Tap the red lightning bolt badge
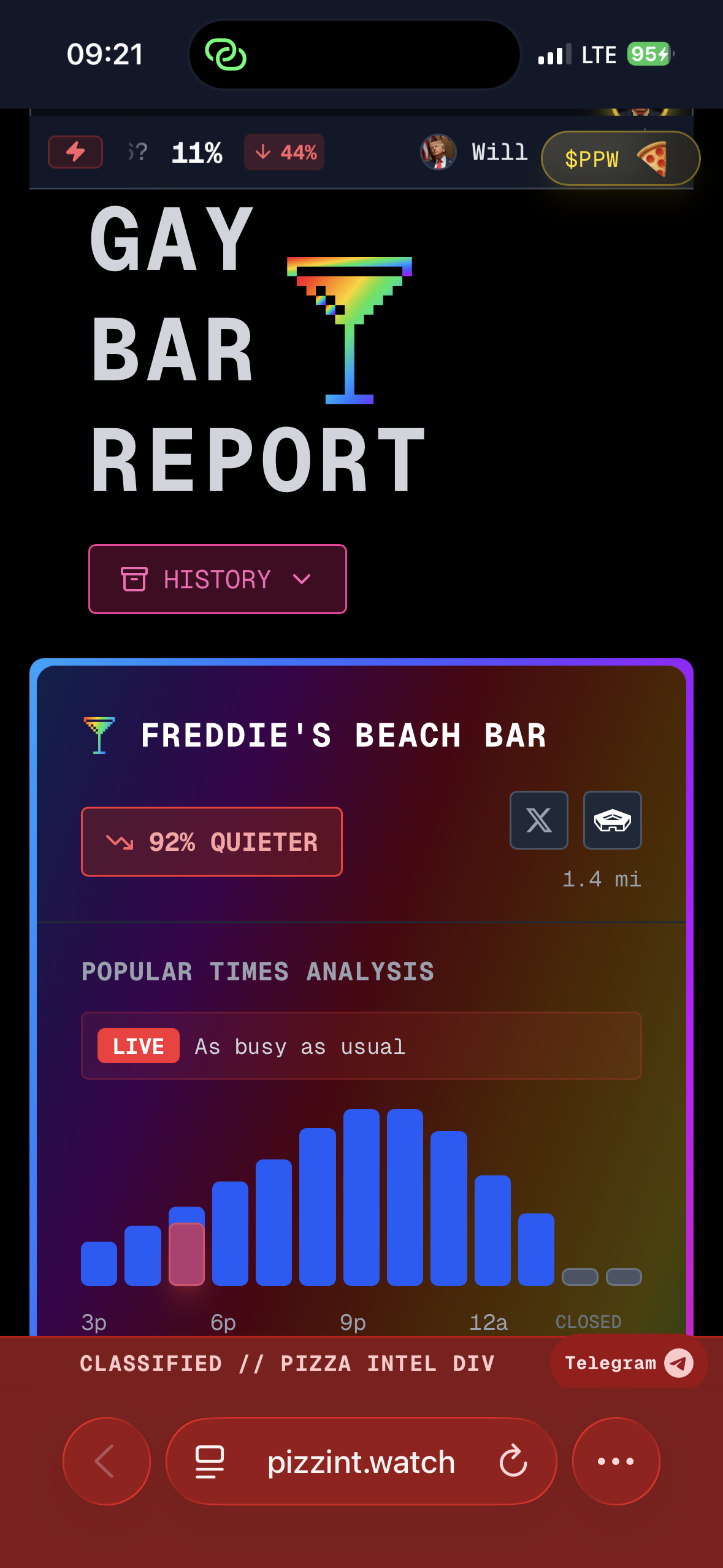 (75, 152)
